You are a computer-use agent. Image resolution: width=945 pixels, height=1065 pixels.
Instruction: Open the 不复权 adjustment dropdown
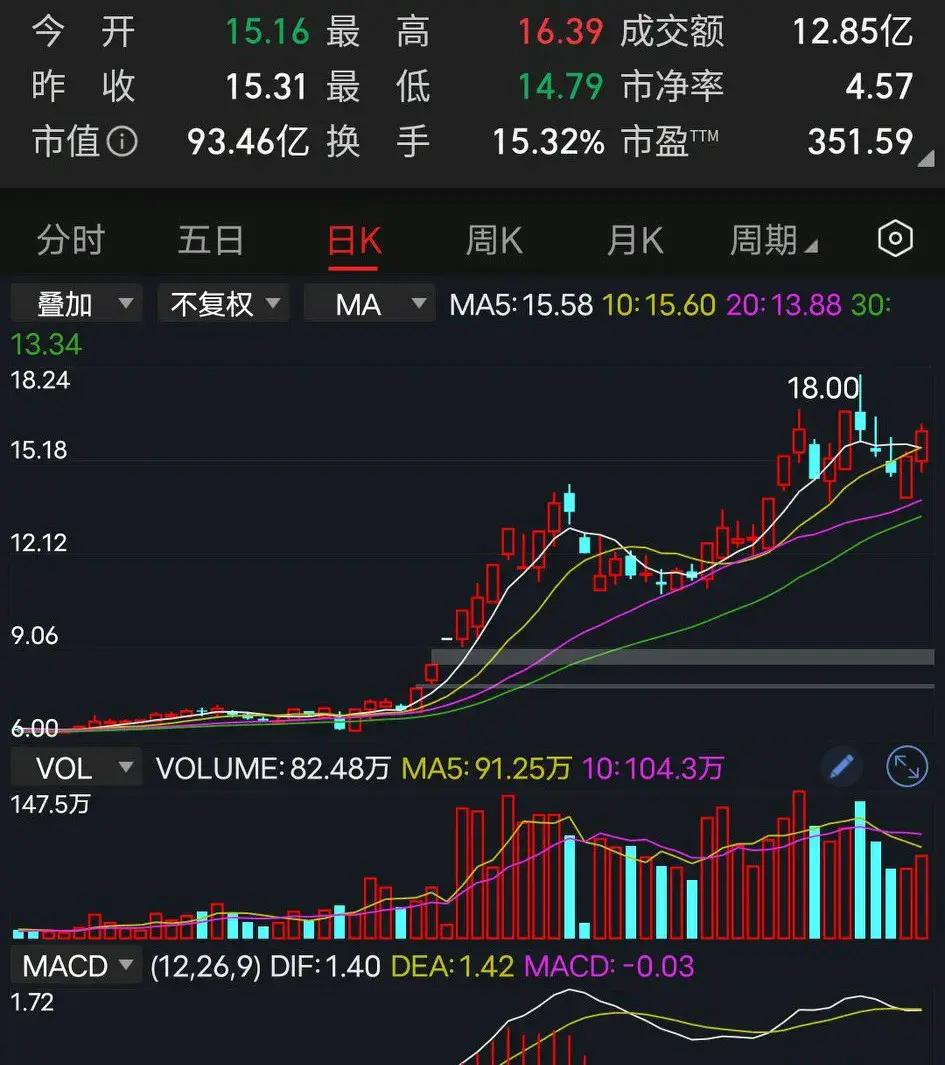(223, 303)
